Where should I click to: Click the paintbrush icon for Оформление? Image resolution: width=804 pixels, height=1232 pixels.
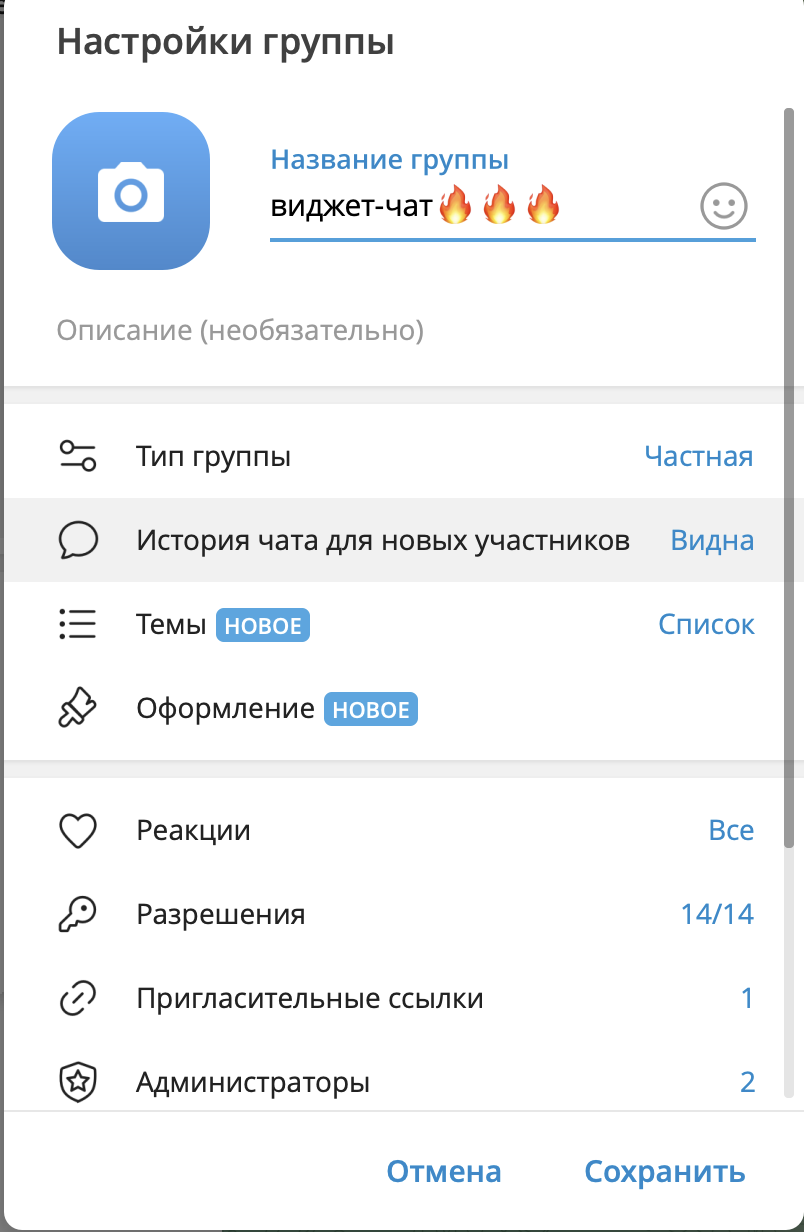click(79, 707)
